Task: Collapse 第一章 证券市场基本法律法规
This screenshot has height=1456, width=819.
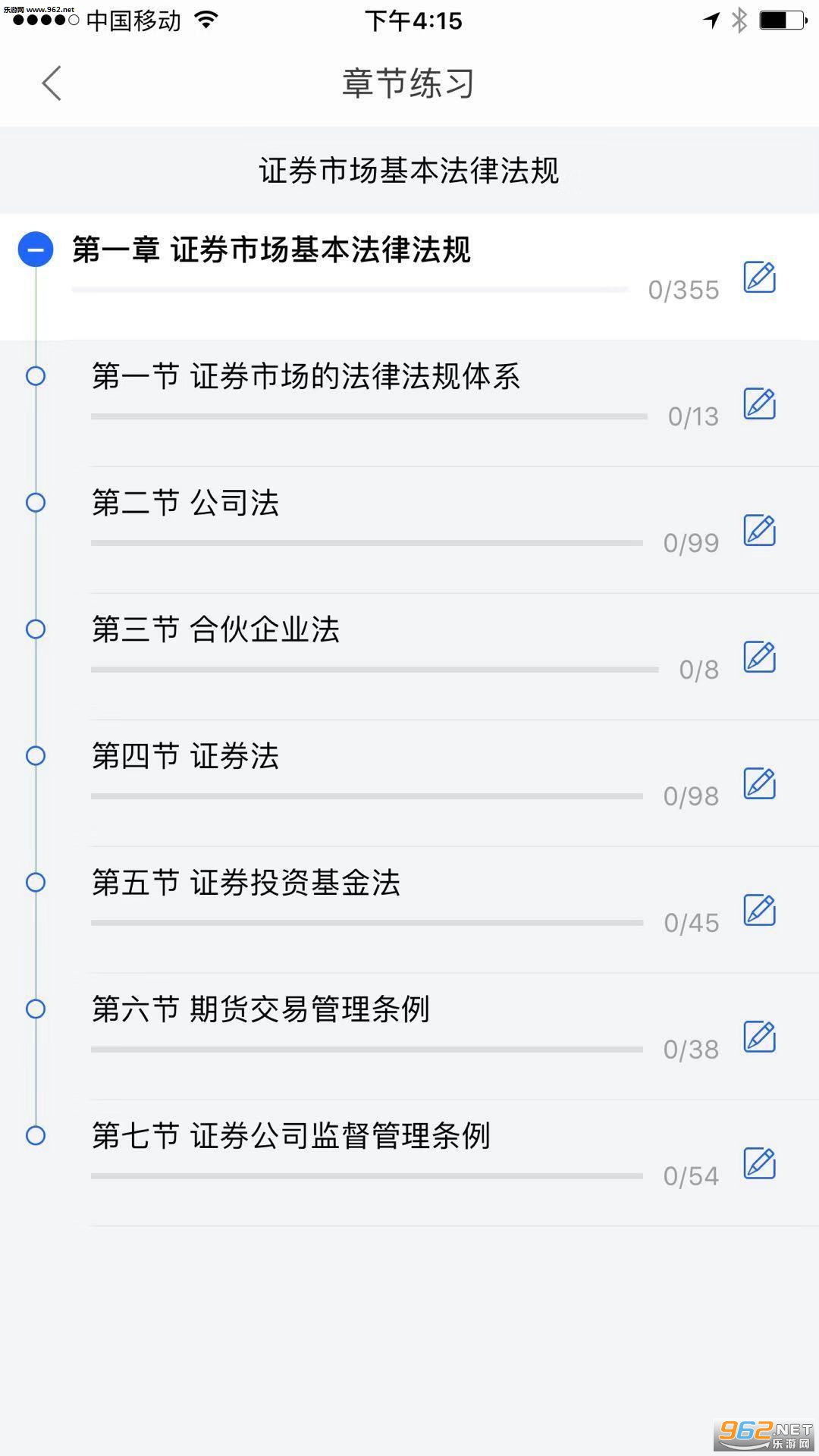Action: tap(36, 249)
